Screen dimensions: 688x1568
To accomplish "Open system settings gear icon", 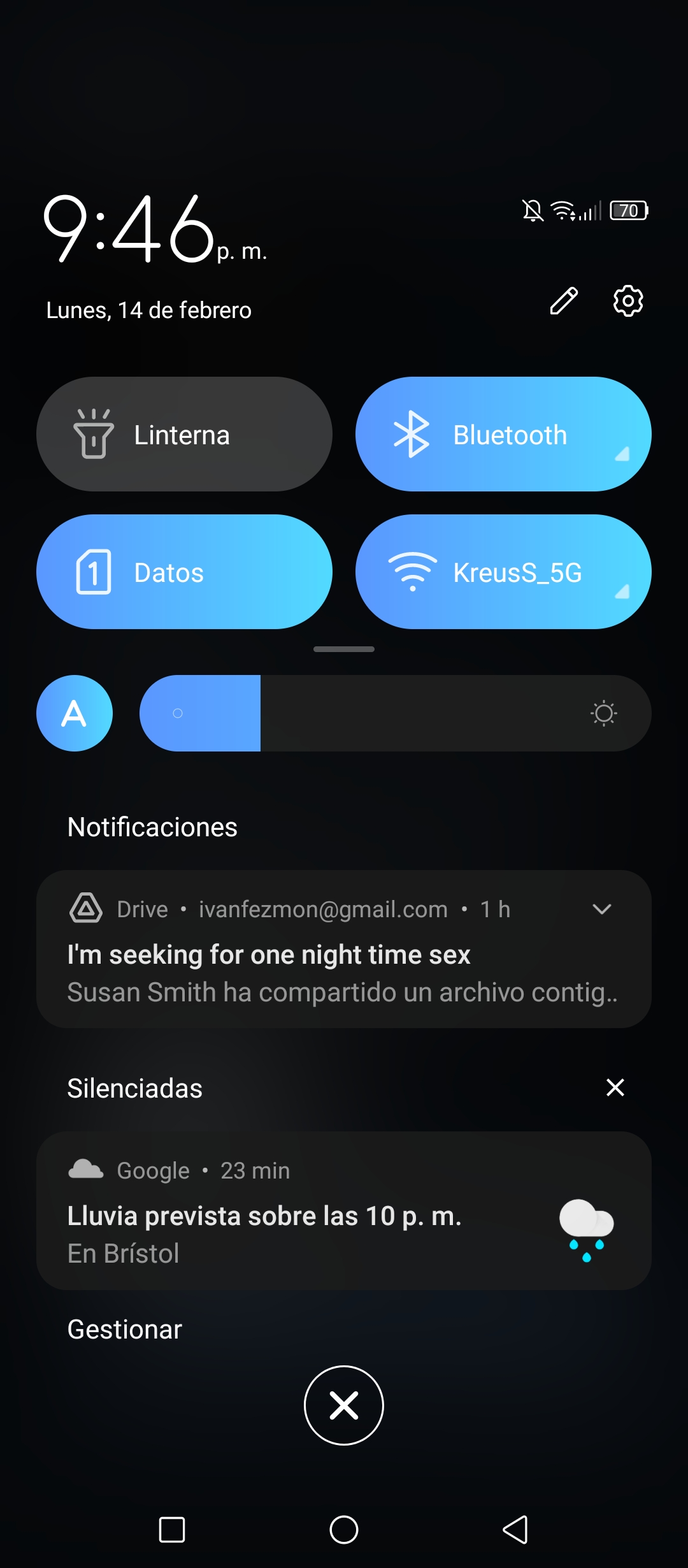I will pyautogui.click(x=628, y=301).
